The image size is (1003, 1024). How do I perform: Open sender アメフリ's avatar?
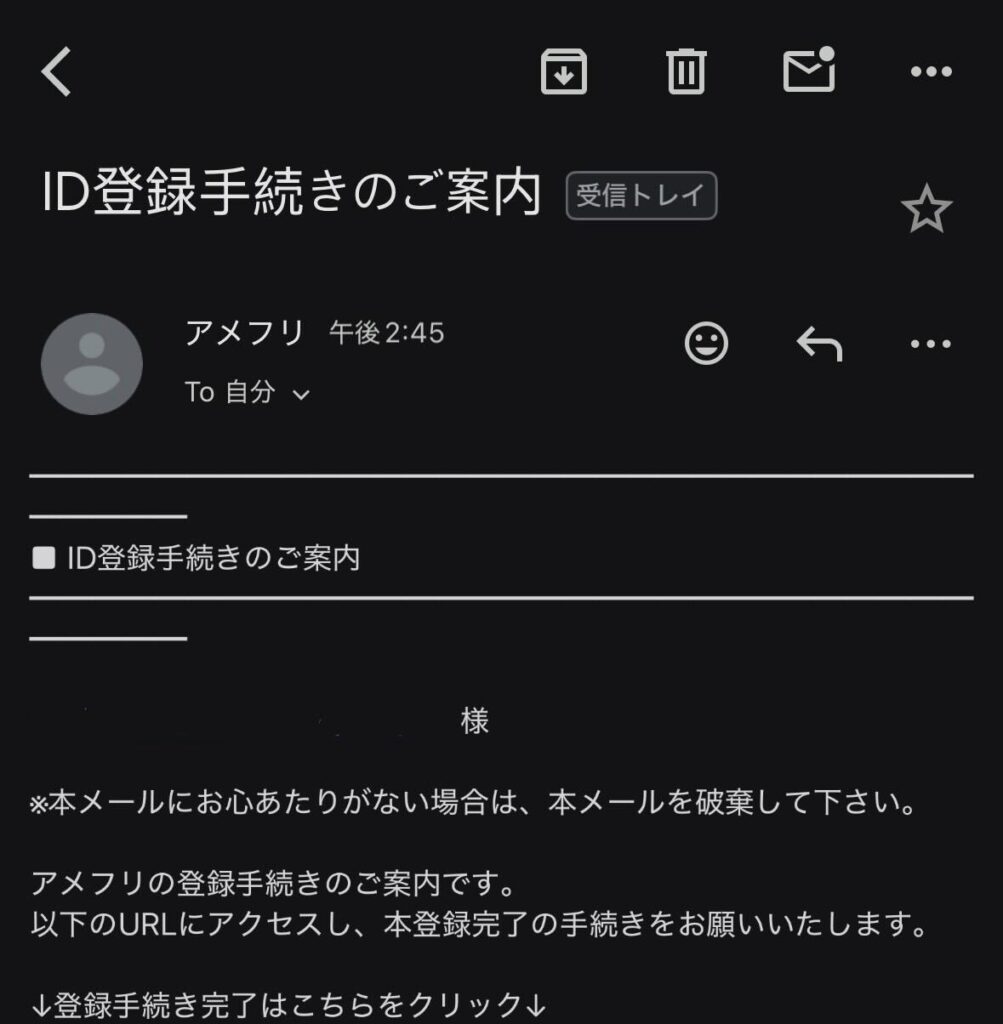click(91, 364)
